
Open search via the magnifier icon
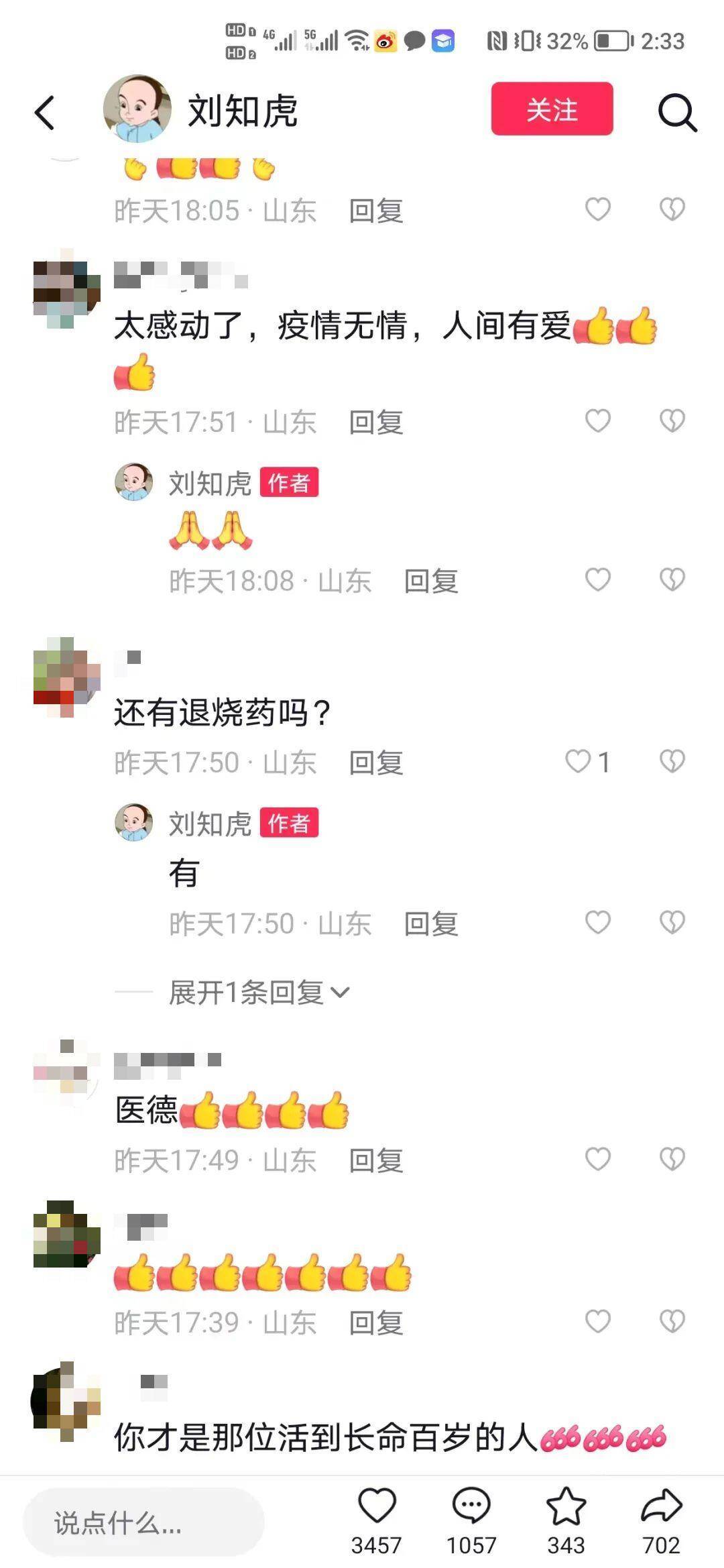tap(677, 112)
